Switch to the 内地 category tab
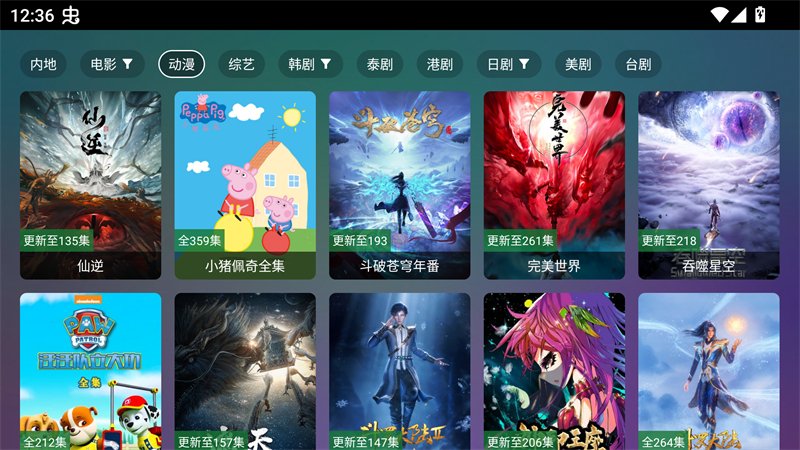 pos(43,64)
